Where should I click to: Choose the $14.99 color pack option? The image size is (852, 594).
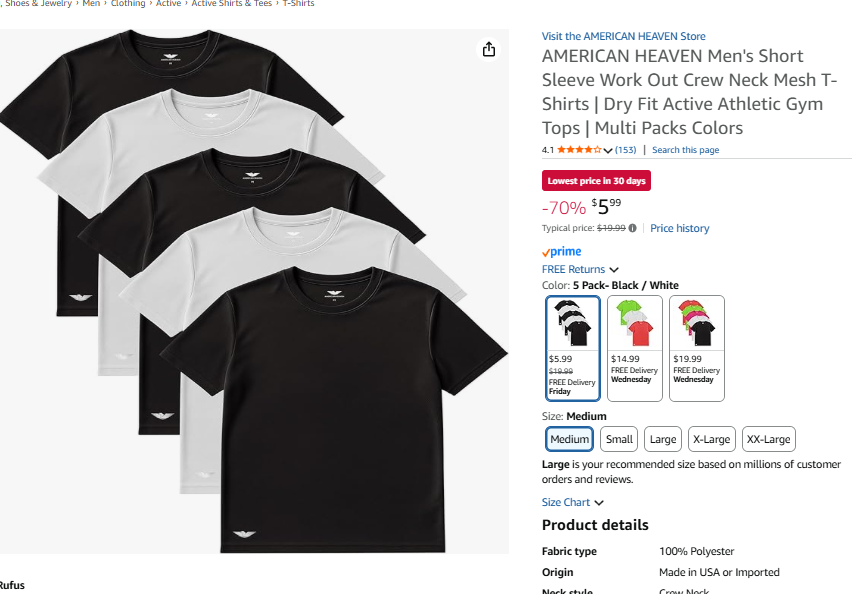(x=635, y=347)
